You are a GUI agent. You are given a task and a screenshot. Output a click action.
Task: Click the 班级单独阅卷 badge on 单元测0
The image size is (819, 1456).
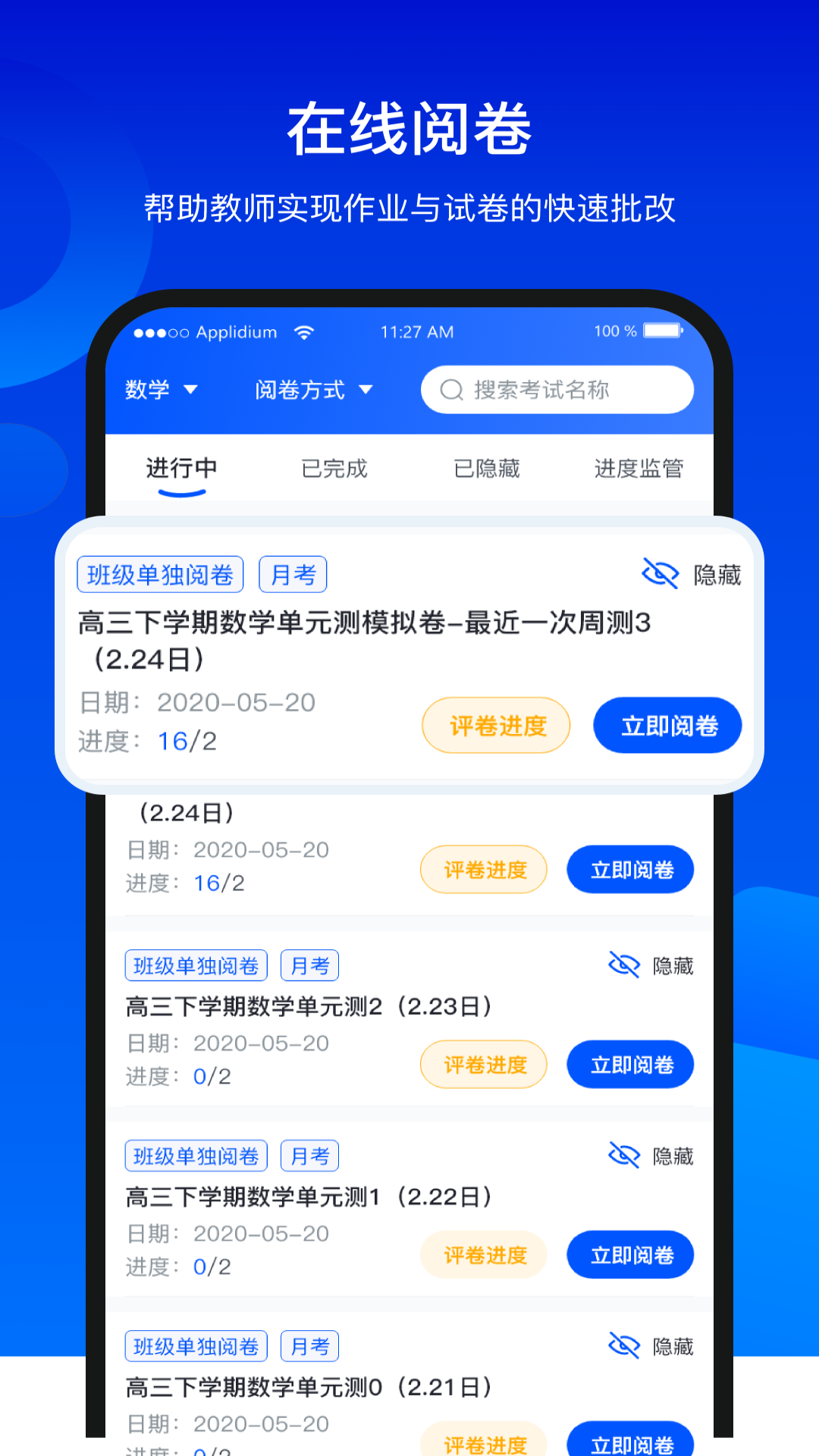tap(196, 1345)
